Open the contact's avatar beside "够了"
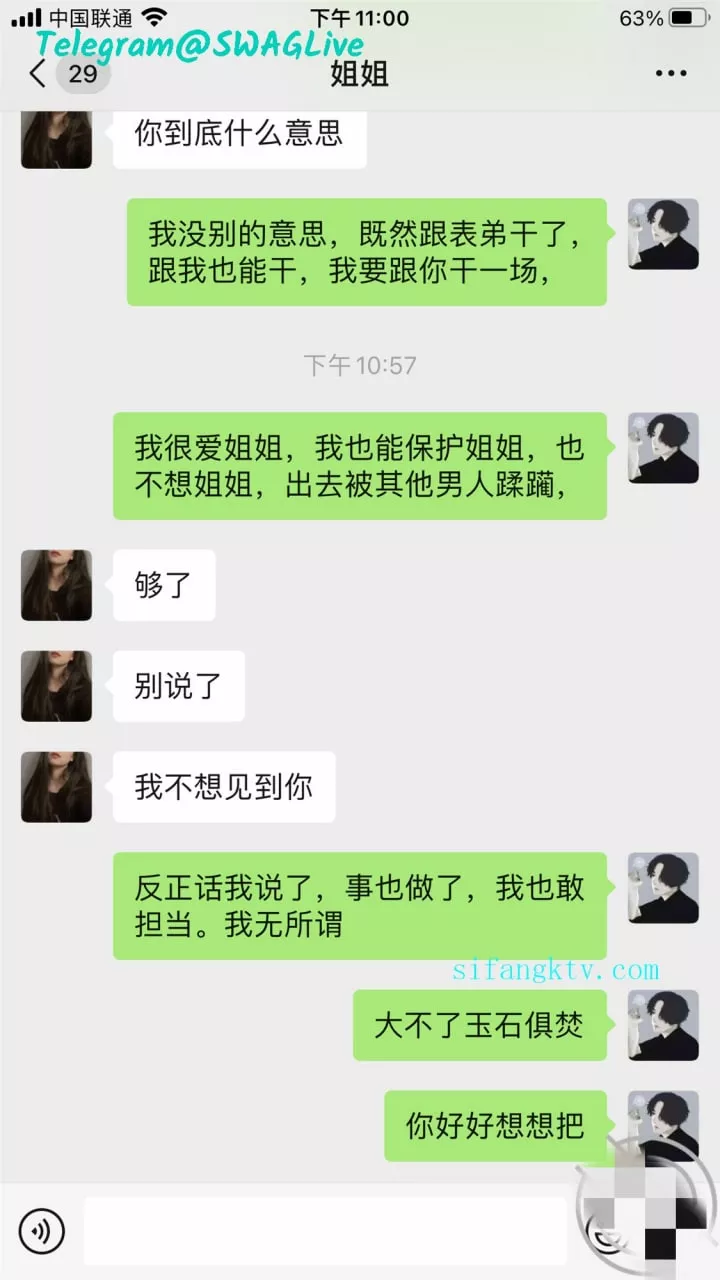Image resolution: width=720 pixels, height=1280 pixels. click(57, 585)
